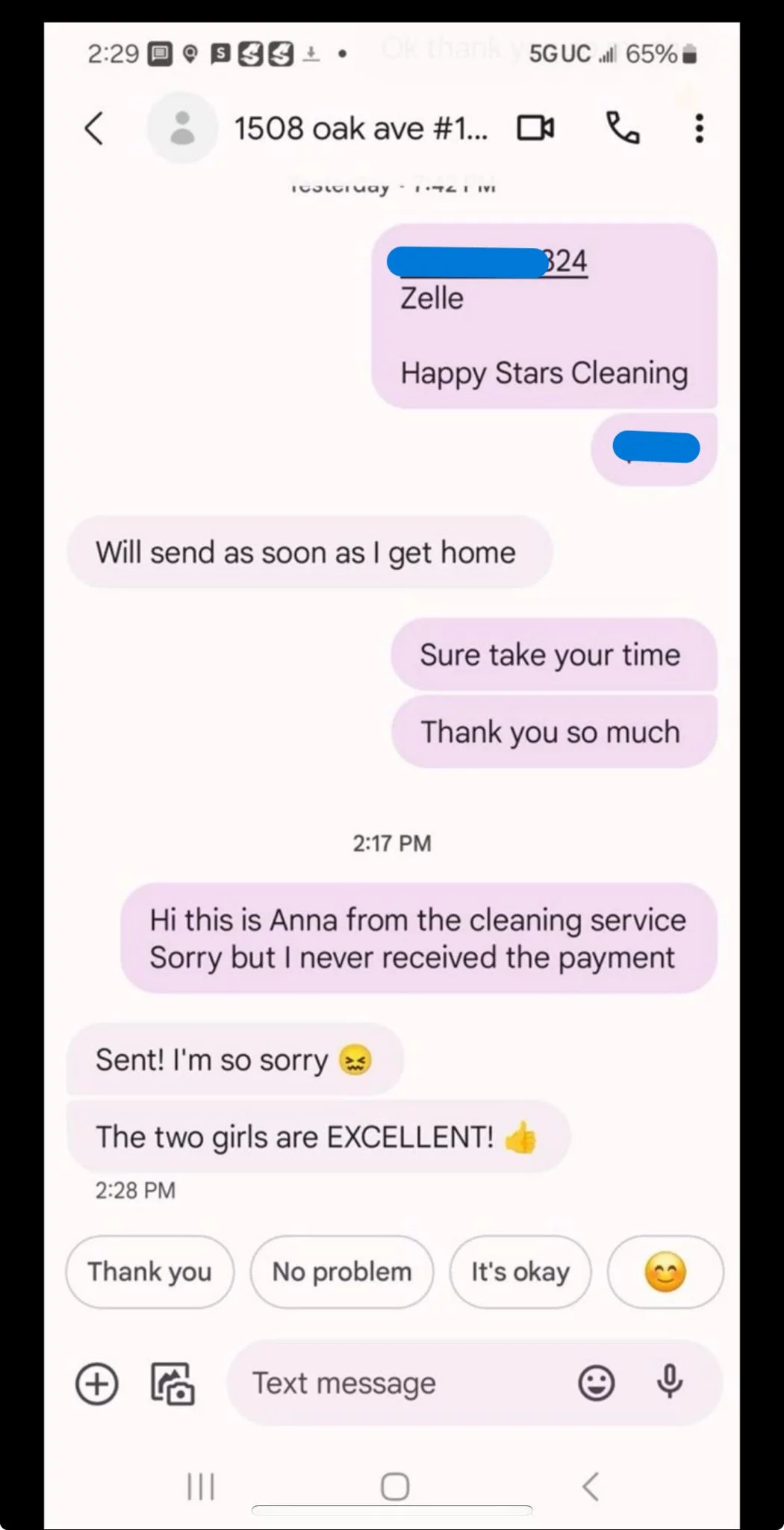Open contact details for 1508 oak ave
784x1530 pixels.
pos(360,128)
